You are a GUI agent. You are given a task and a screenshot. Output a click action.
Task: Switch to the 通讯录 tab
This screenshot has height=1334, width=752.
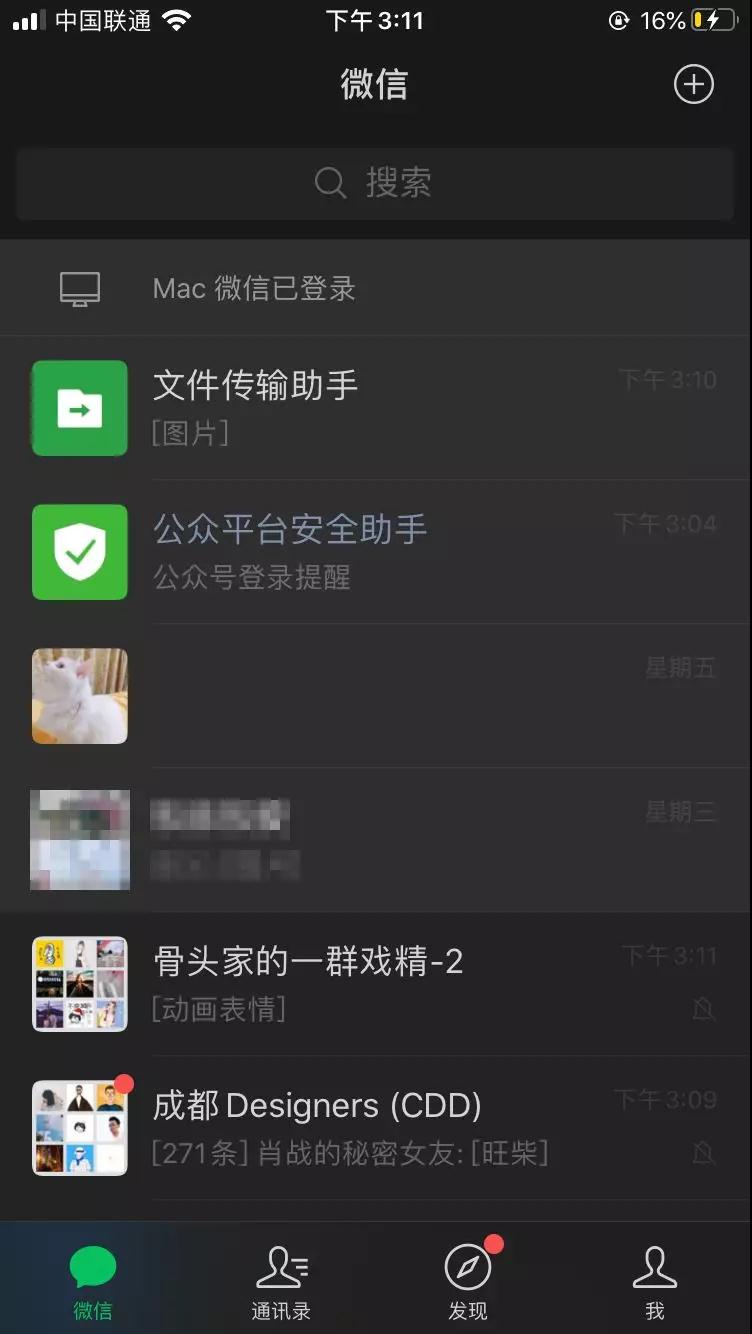(x=281, y=1282)
